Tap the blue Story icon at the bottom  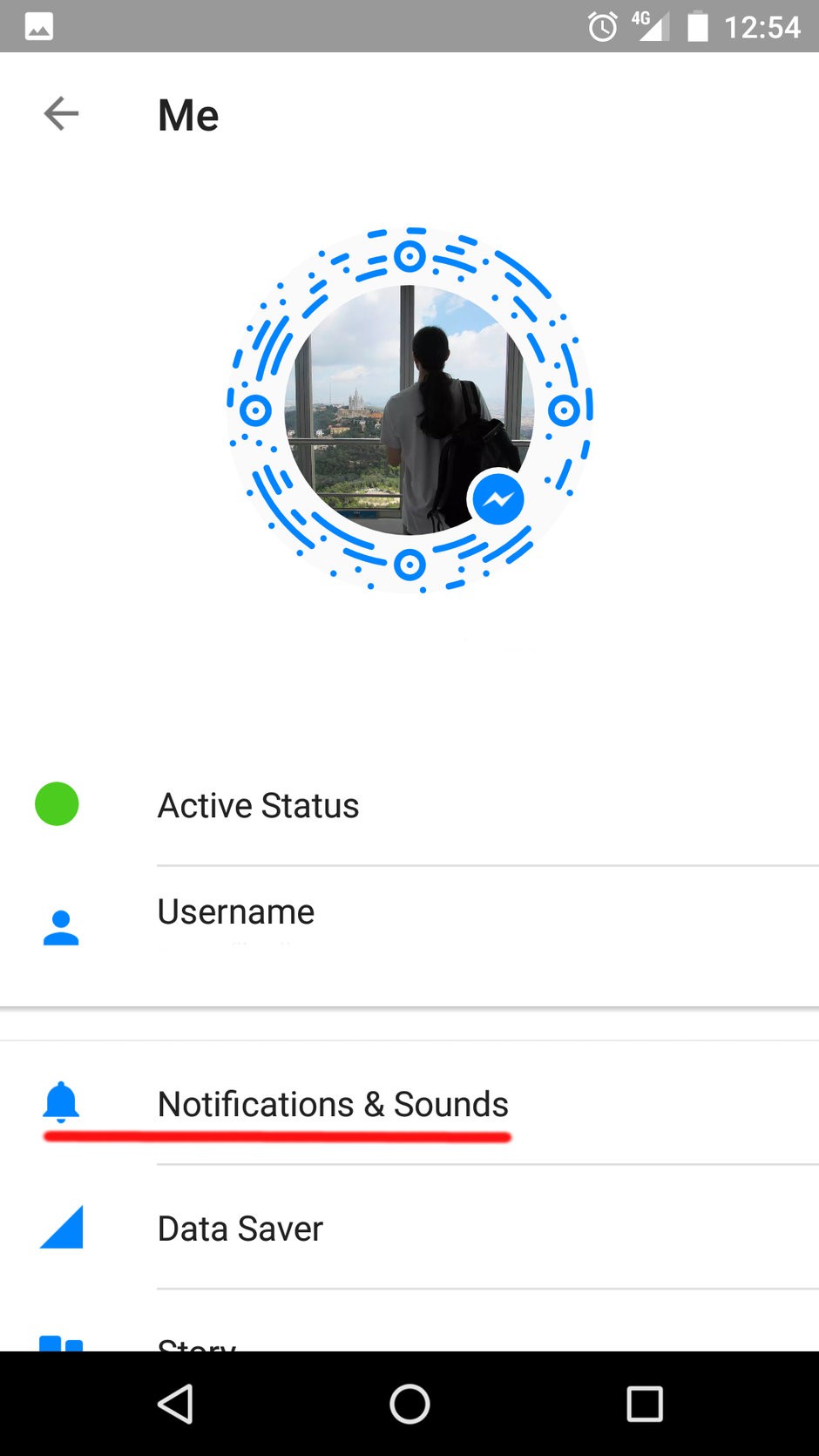[x=59, y=1346]
